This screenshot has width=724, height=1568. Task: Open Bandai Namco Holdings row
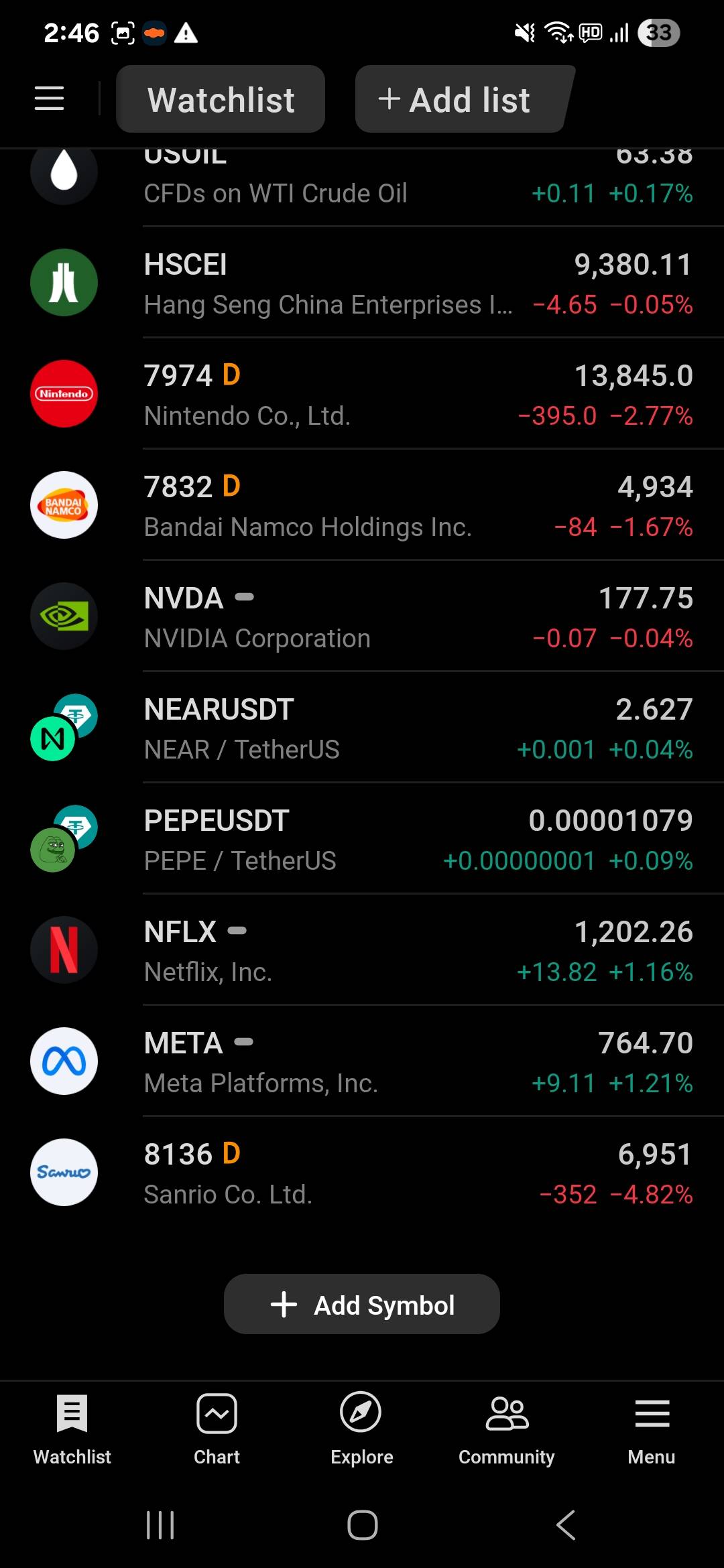(x=362, y=506)
